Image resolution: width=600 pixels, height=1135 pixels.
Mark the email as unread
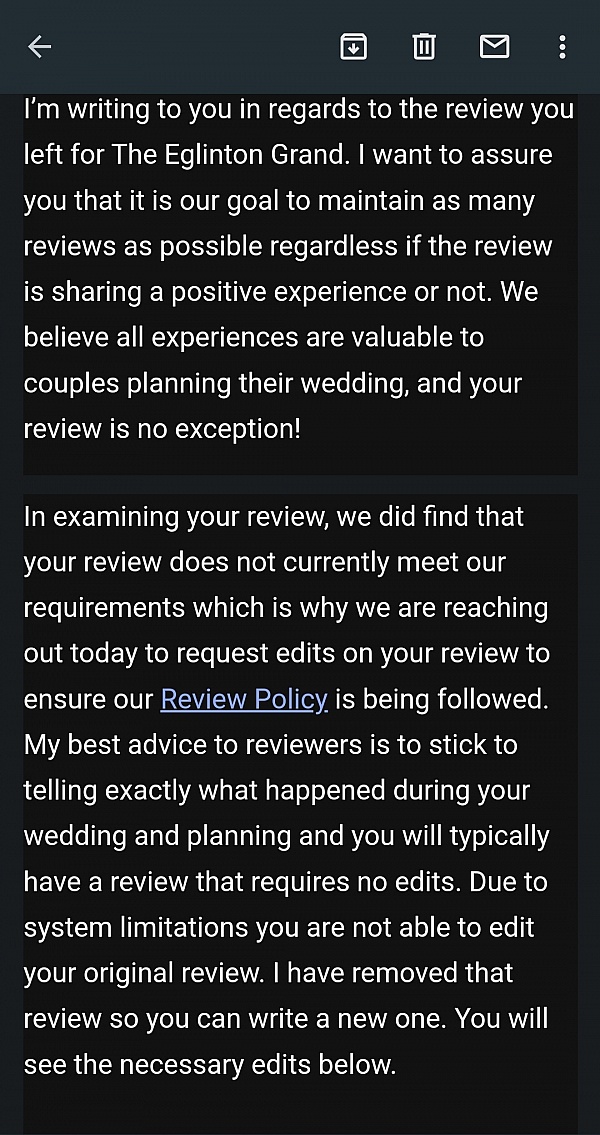point(495,46)
